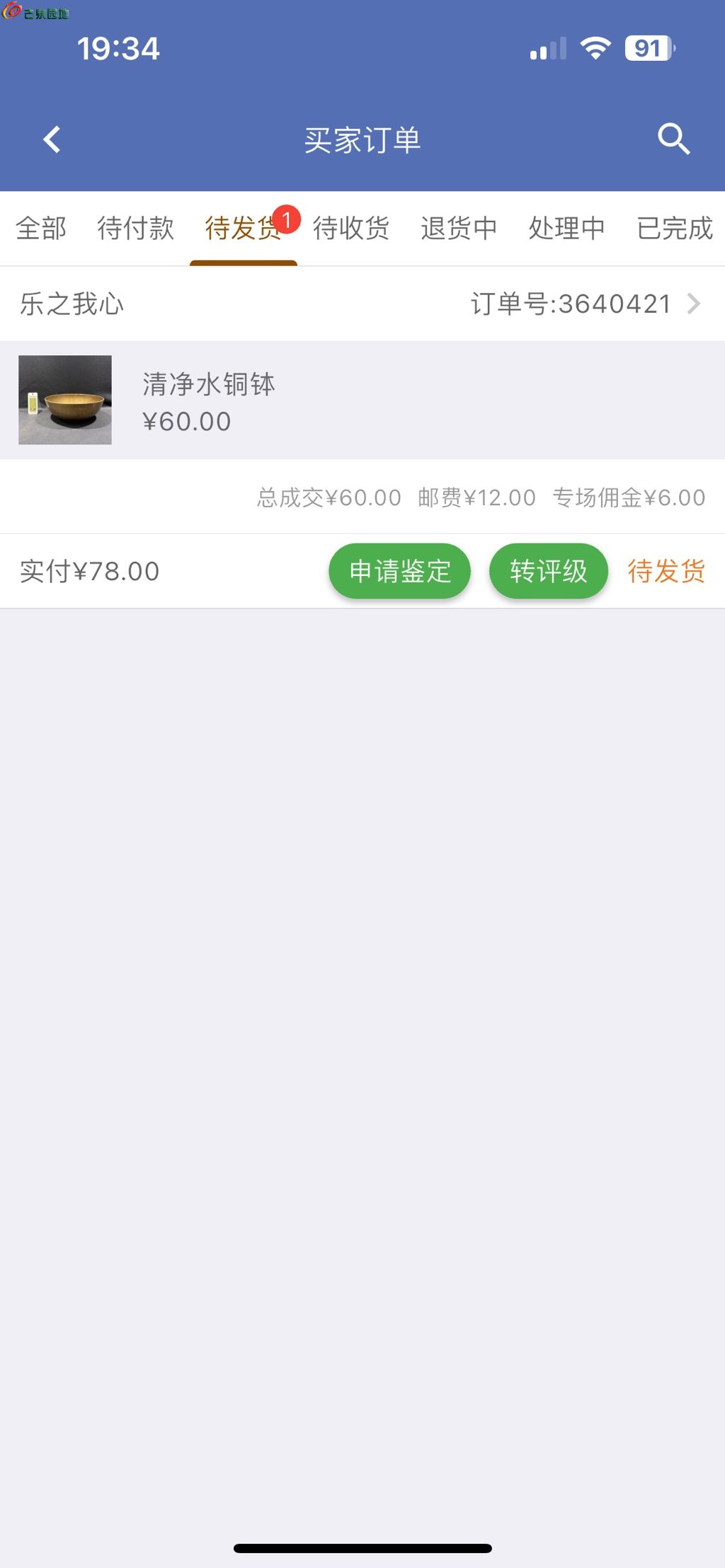
Task: Open the search magnifier icon
Action: [x=673, y=139]
